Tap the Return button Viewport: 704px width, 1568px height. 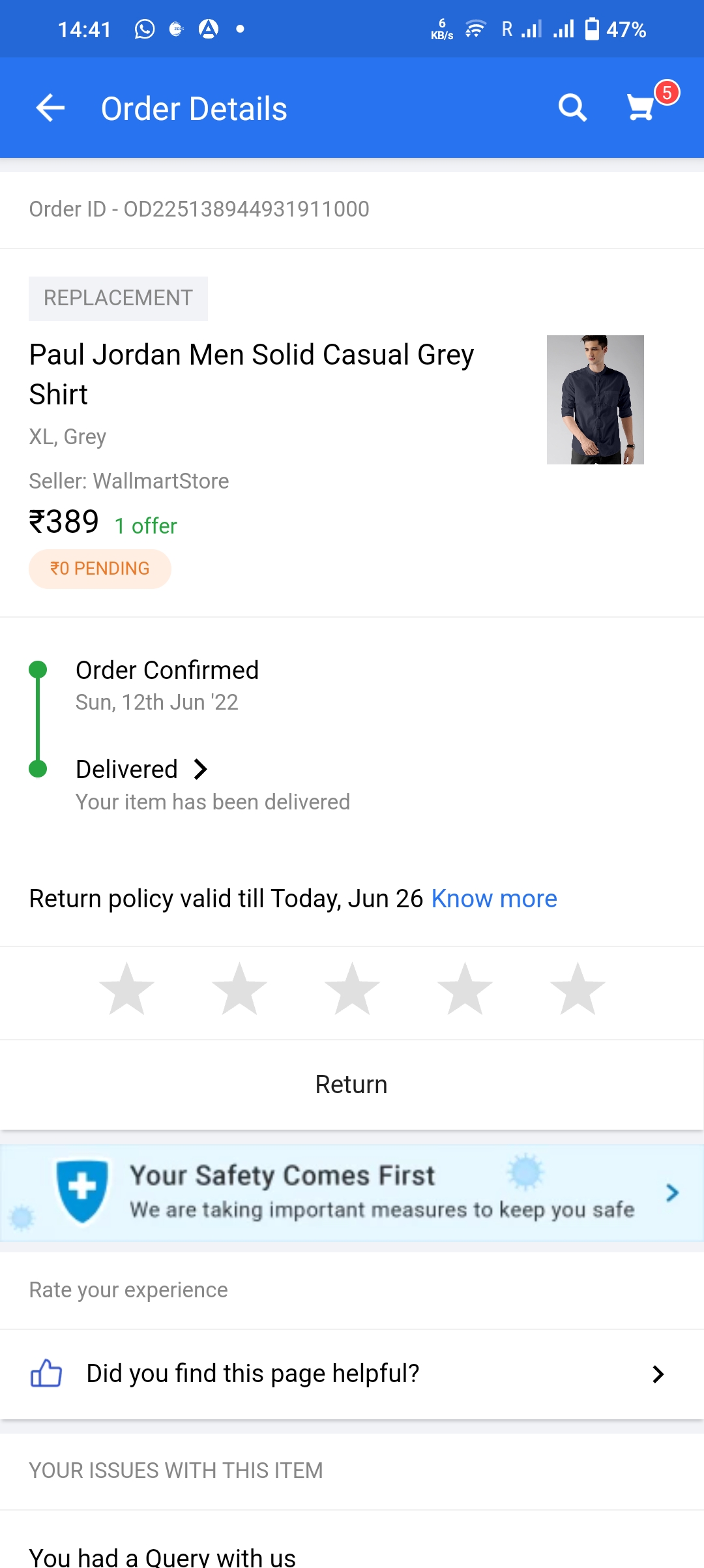point(351,1085)
